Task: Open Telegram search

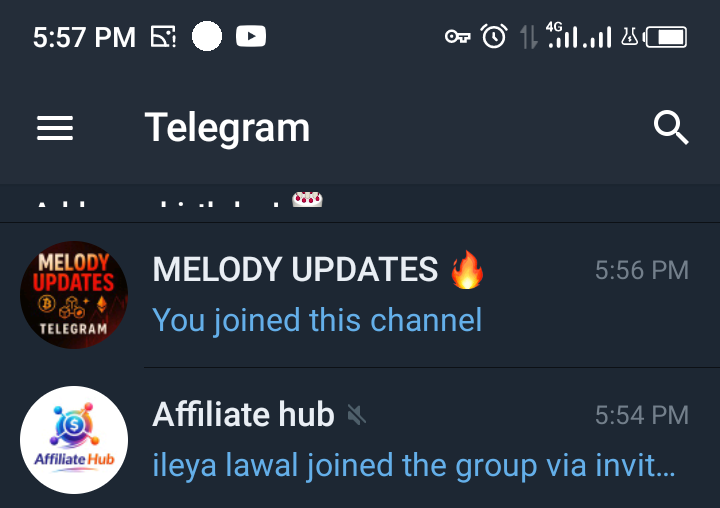Action: [671, 128]
